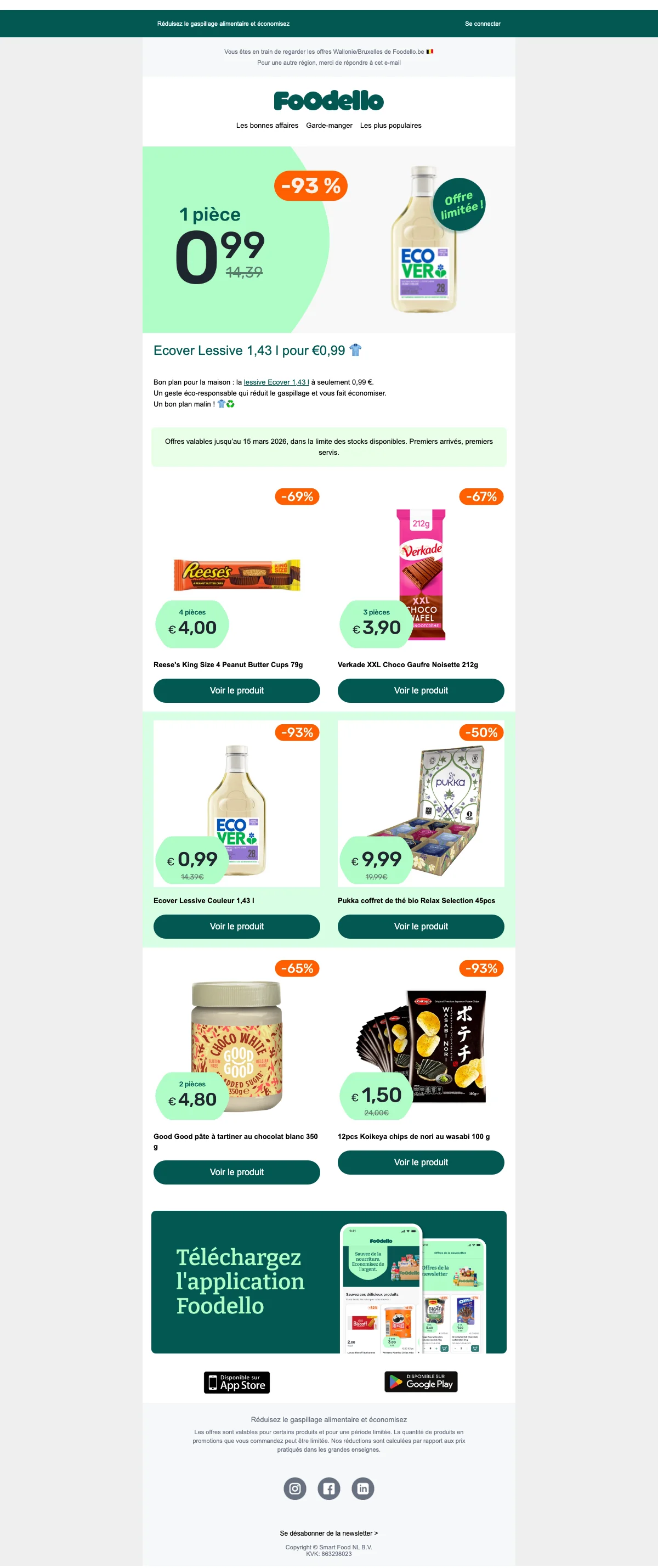The image size is (658, 1568).
Task: View the Reese's King Size Peanut Butter Cups product
Action: click(236, 690)
